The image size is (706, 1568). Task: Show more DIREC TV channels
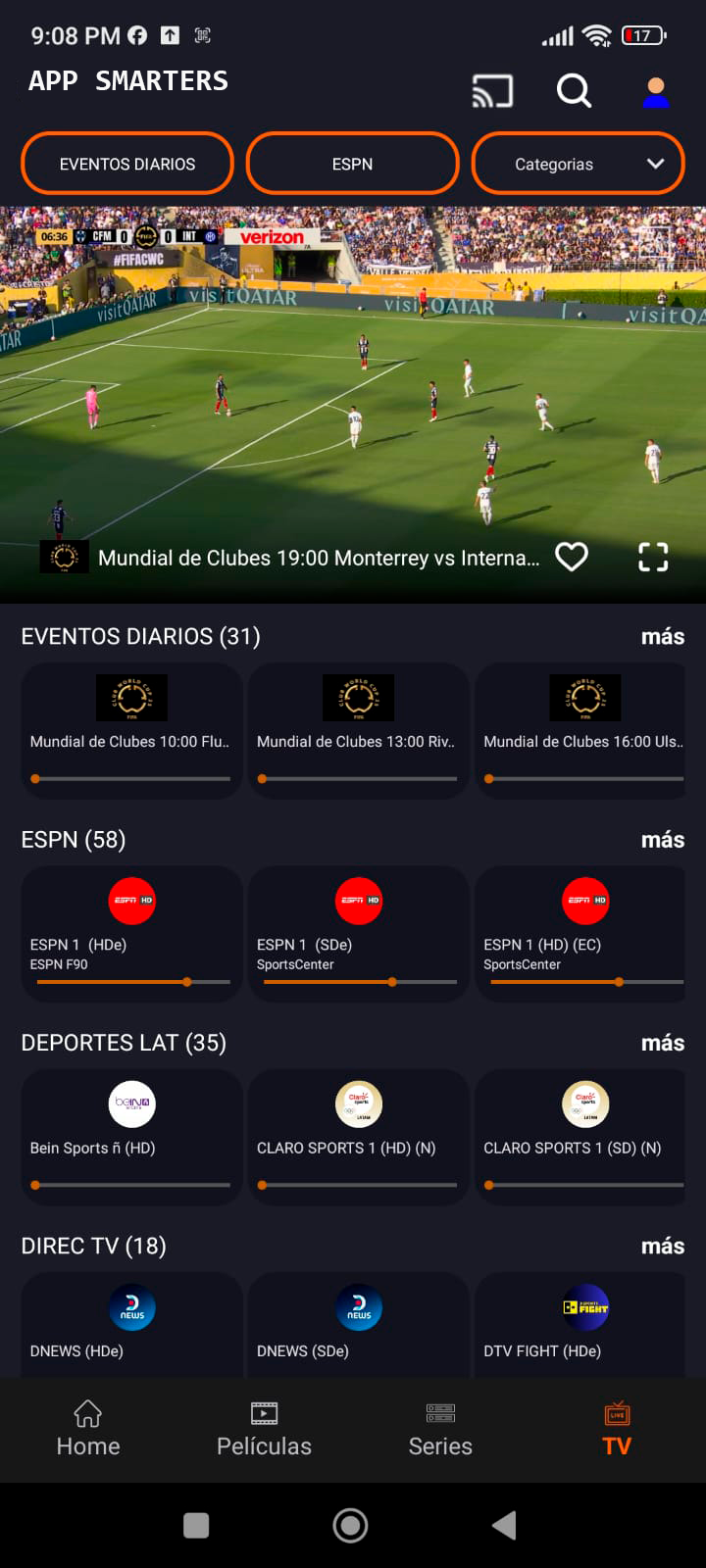(662, 1246)
